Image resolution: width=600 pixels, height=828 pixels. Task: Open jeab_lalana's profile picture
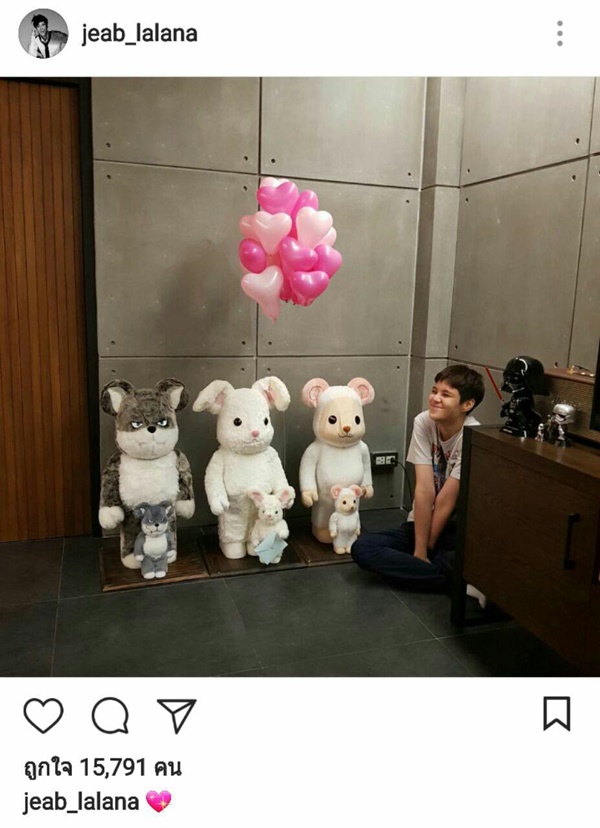coord(43,34)
